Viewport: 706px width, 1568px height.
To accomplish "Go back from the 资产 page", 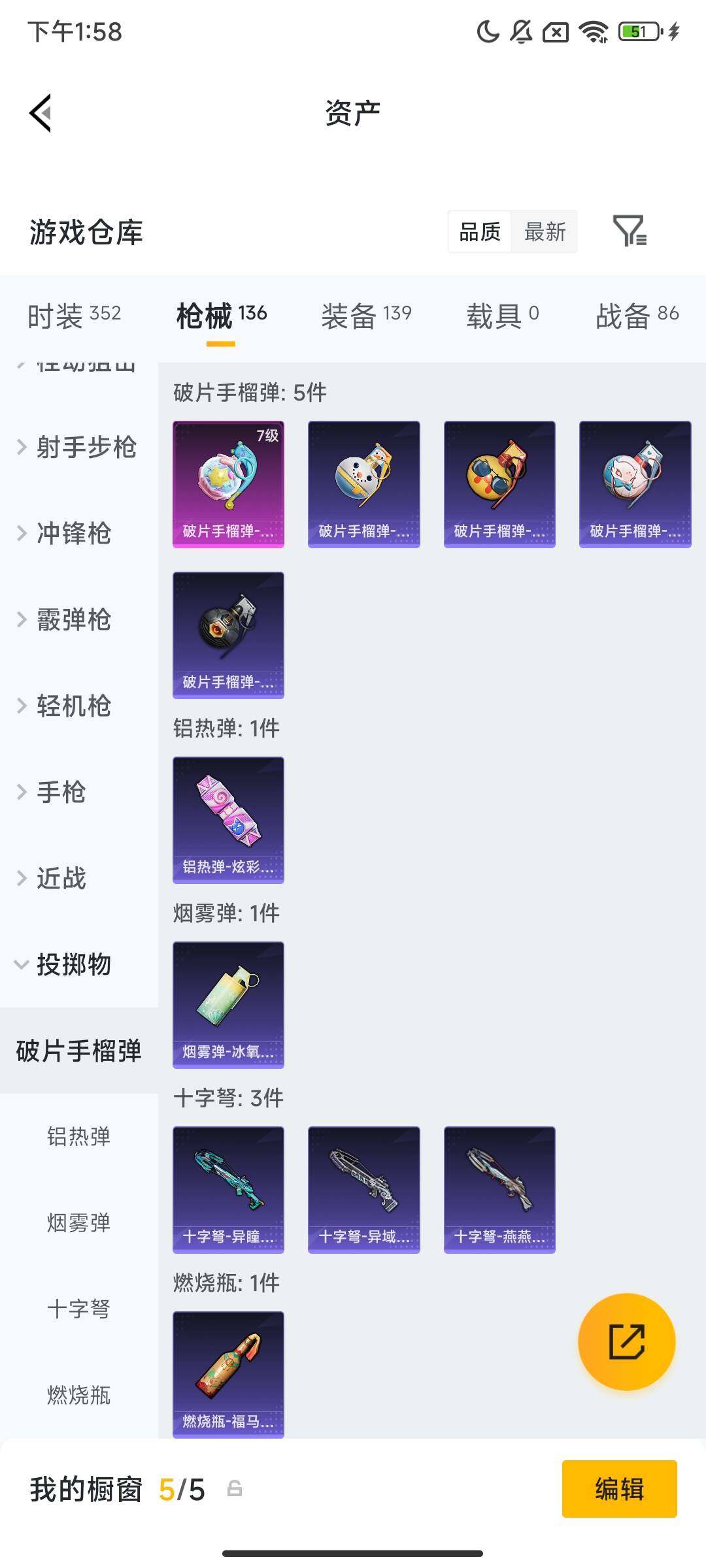I will [x=41, y=113].
